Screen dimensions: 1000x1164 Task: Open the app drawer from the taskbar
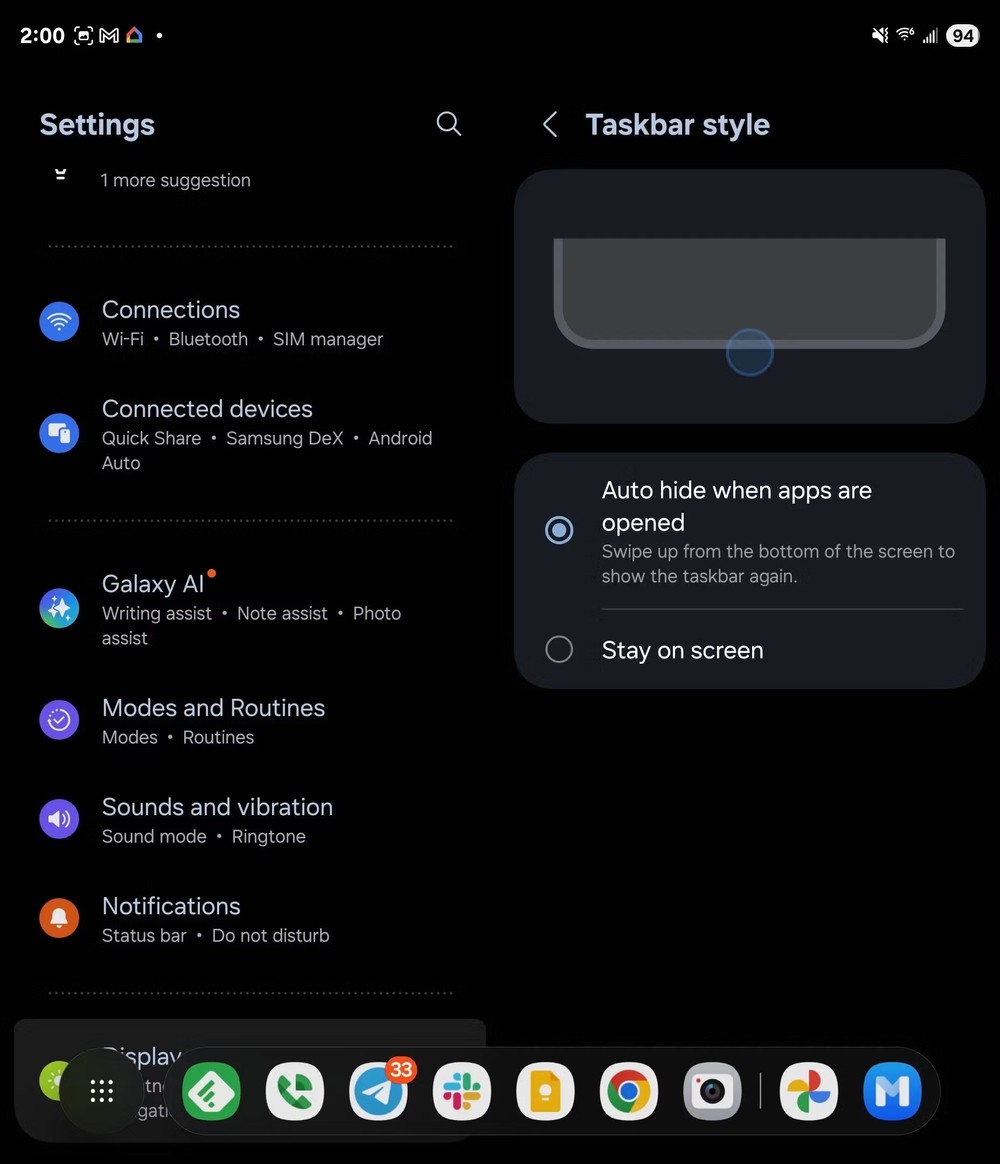(102, 1091)
